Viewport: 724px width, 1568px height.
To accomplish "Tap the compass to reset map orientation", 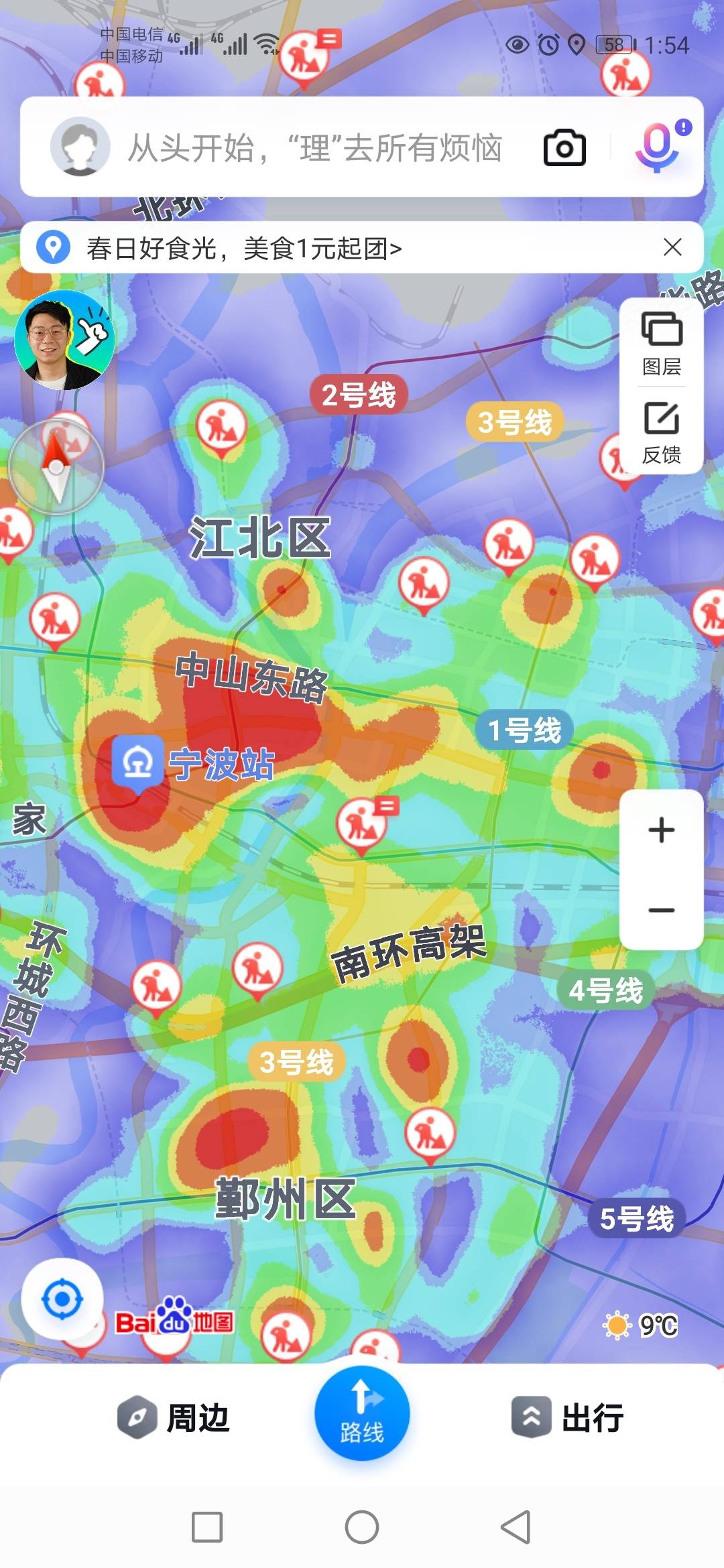I will [57, 466].
